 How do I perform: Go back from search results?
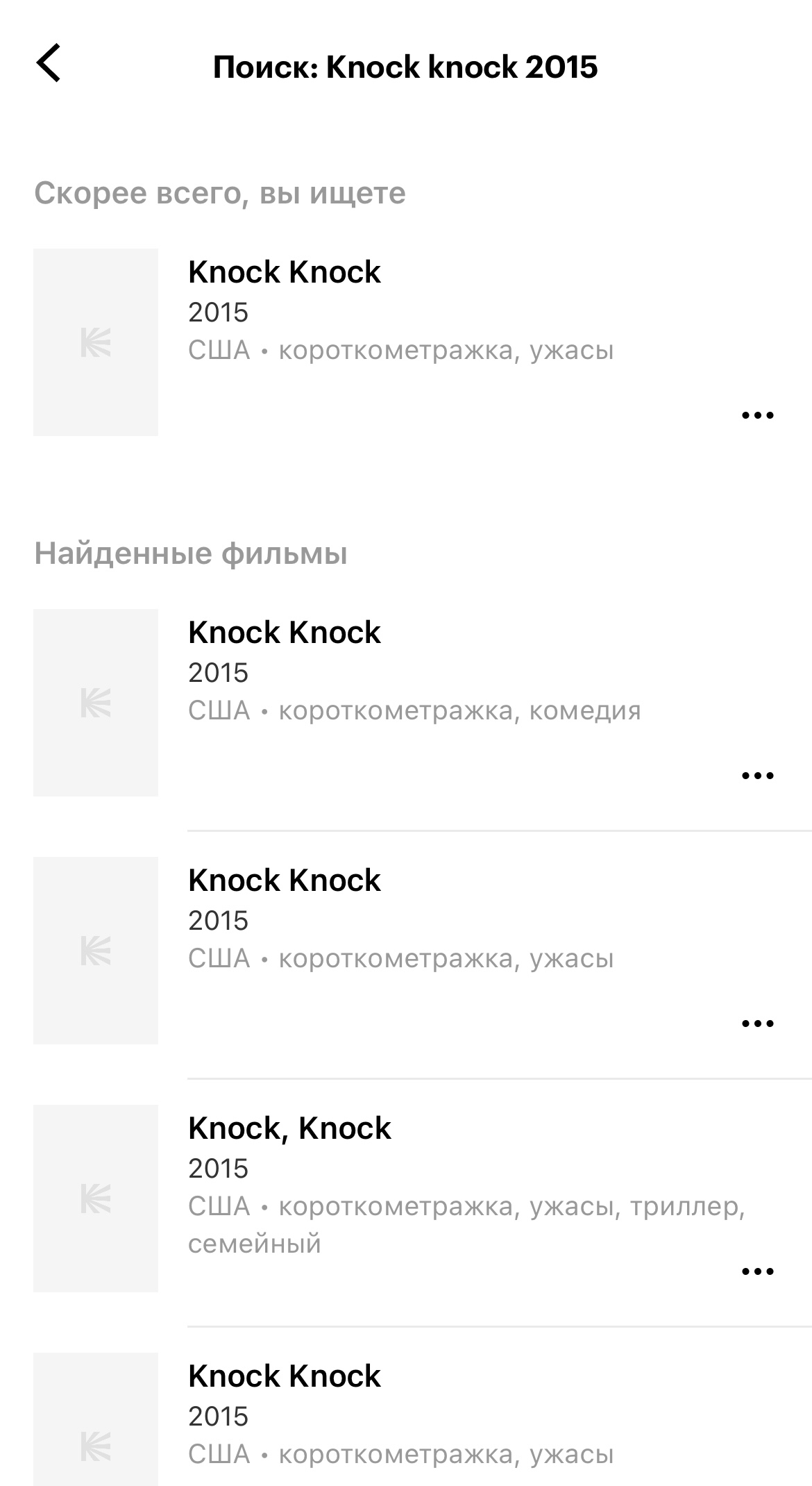click(x=49, y=63)
